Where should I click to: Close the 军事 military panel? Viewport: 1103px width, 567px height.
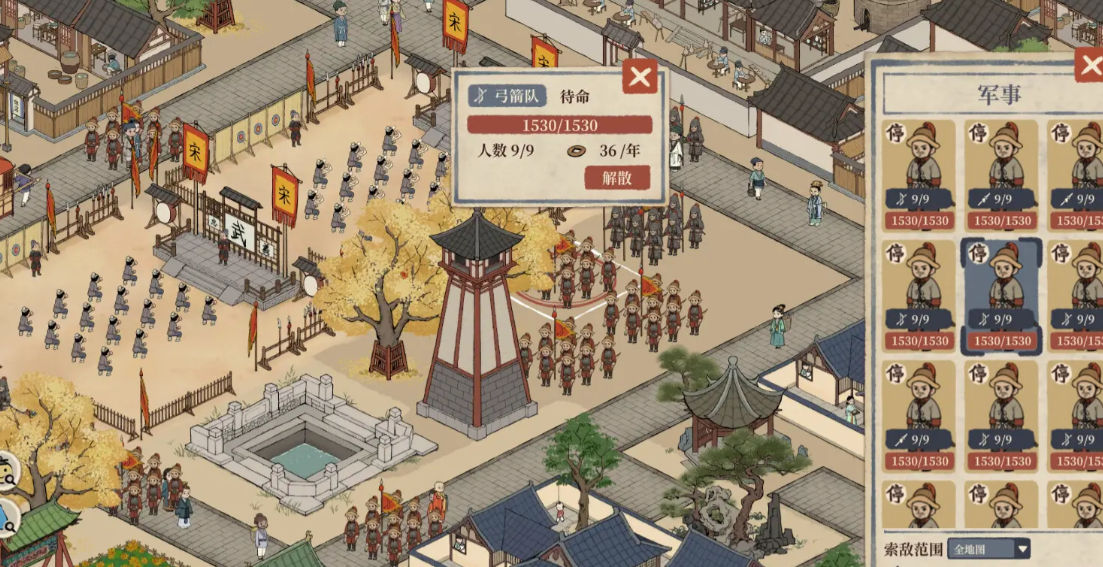tap(1089, 66)
